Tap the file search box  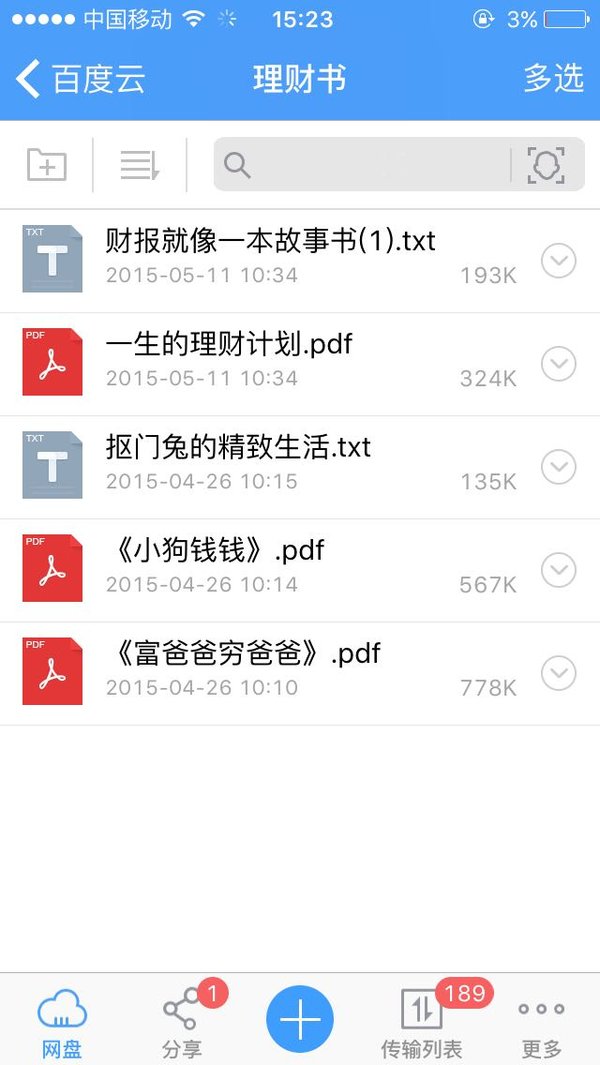pos(362,164)
